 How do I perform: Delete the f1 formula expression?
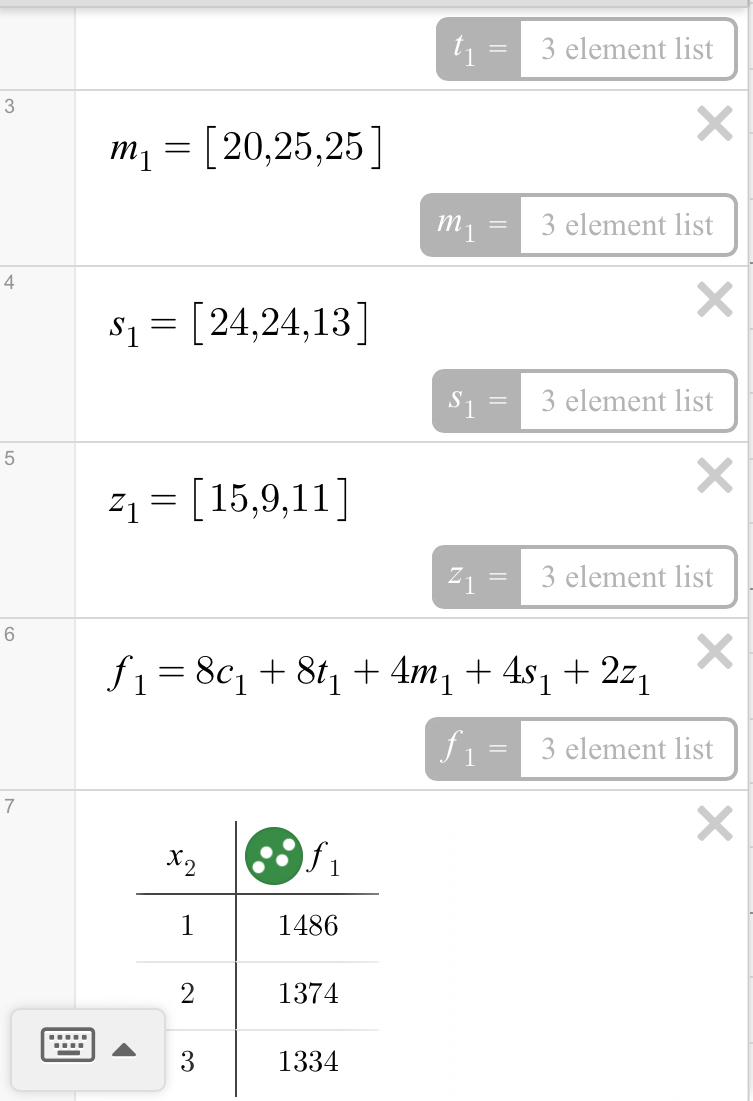click(714, 652)
